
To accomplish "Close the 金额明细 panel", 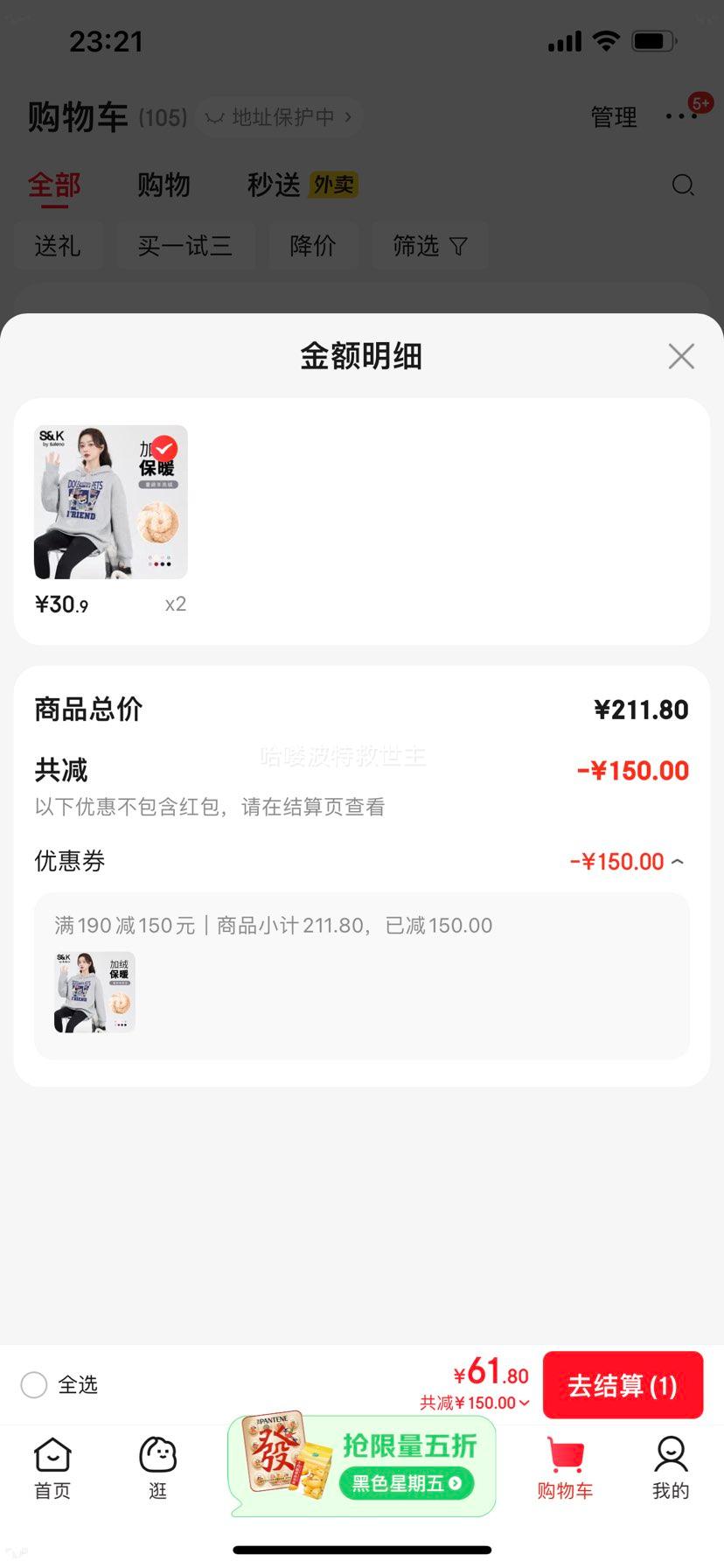I will click(x=680, y=356).
